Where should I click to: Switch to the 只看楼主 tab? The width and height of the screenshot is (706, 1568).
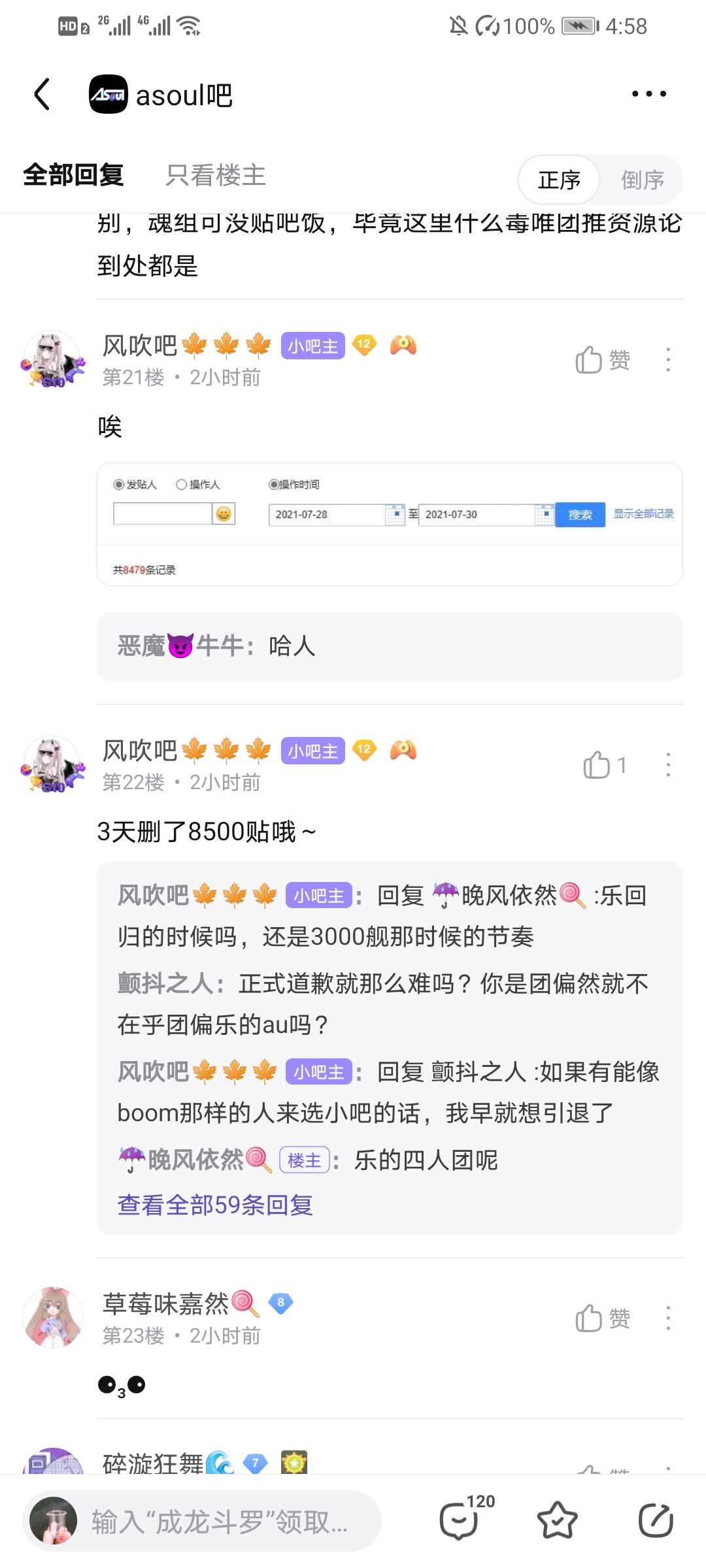(215, 175)
